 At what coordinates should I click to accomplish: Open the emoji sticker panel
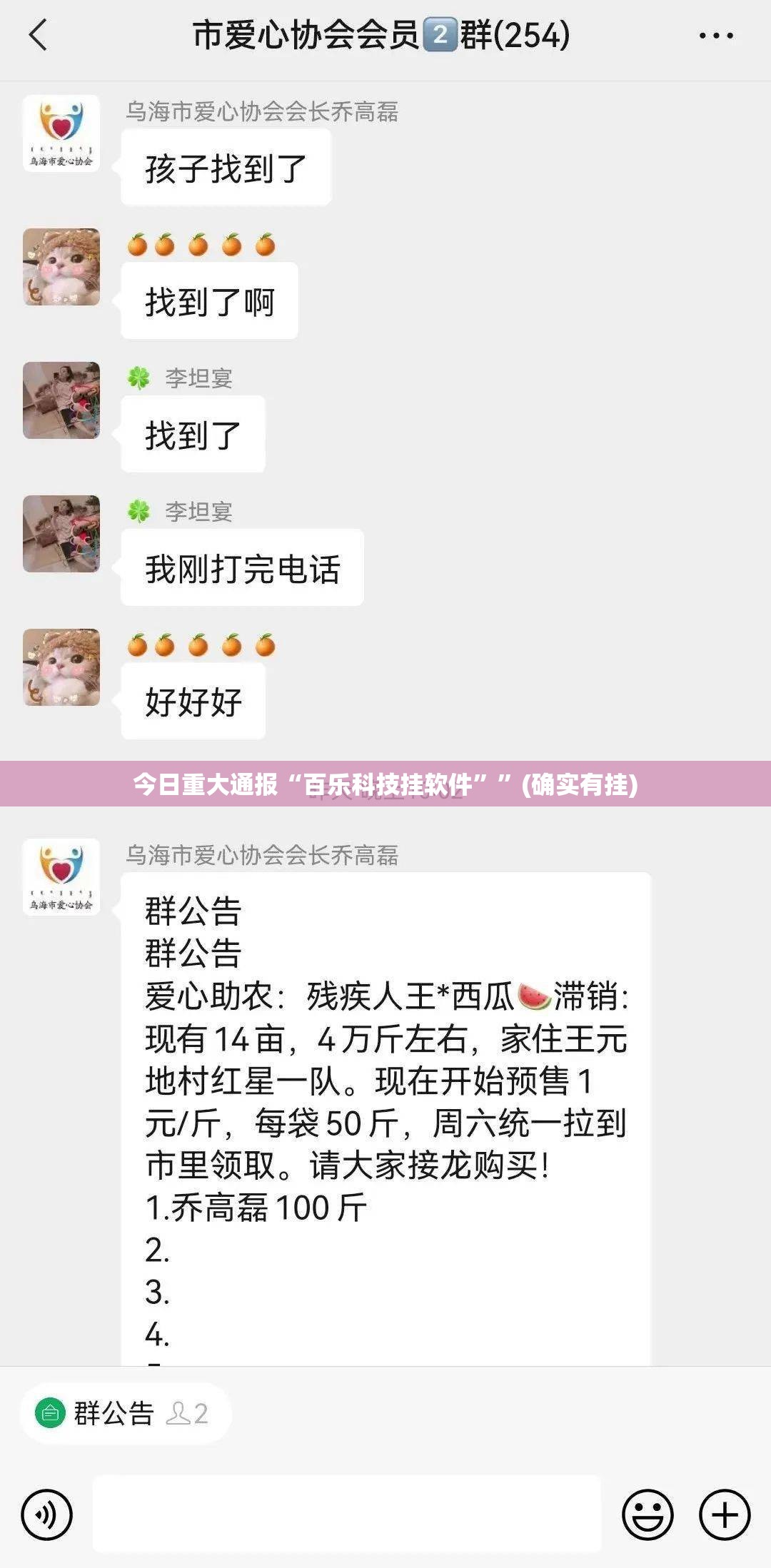click(x=647, y=1514)
